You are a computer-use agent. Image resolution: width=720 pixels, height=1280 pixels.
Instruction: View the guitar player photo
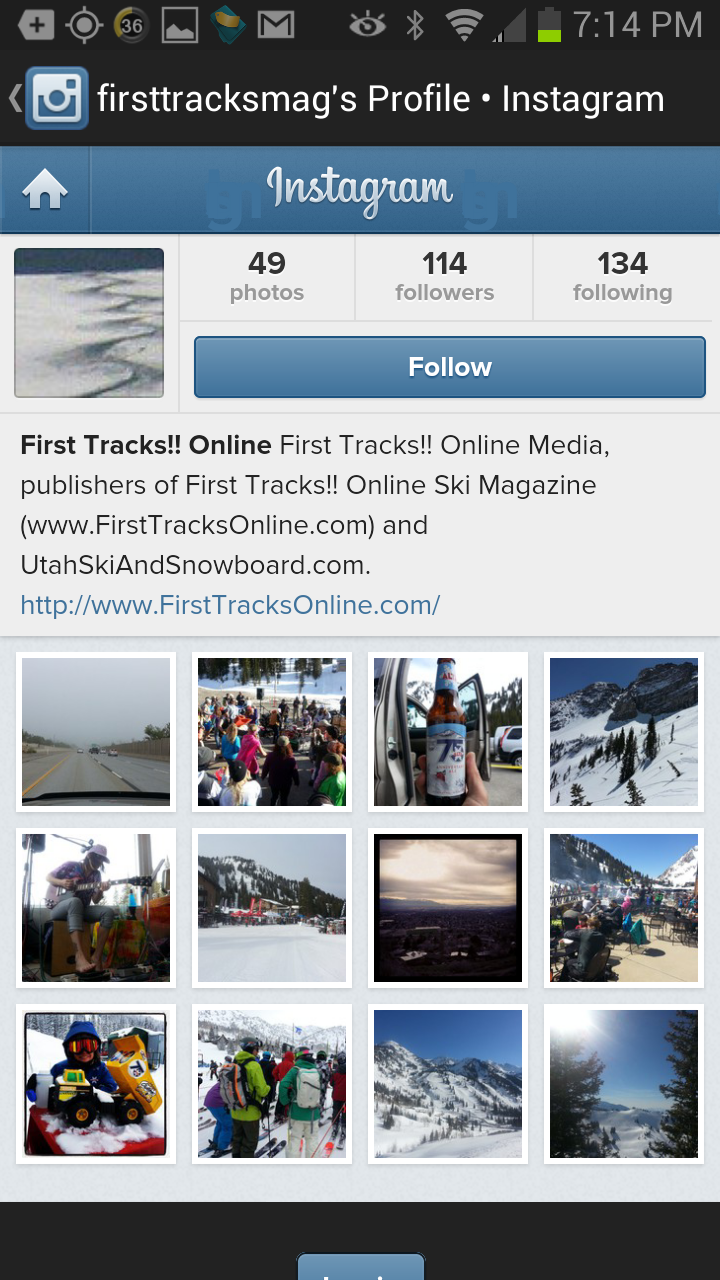click(x=95, y=907)
